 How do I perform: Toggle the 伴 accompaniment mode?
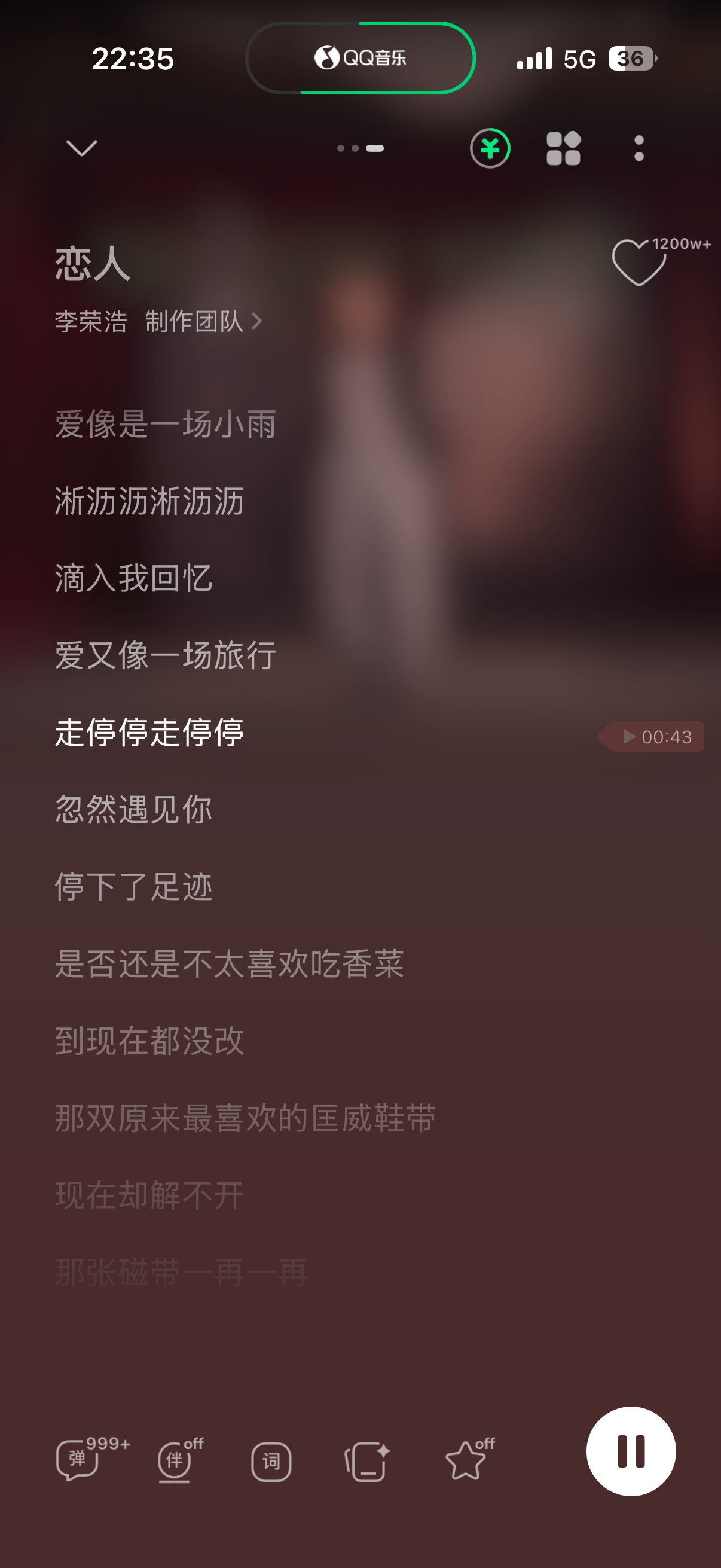(x=175, y=1460)
